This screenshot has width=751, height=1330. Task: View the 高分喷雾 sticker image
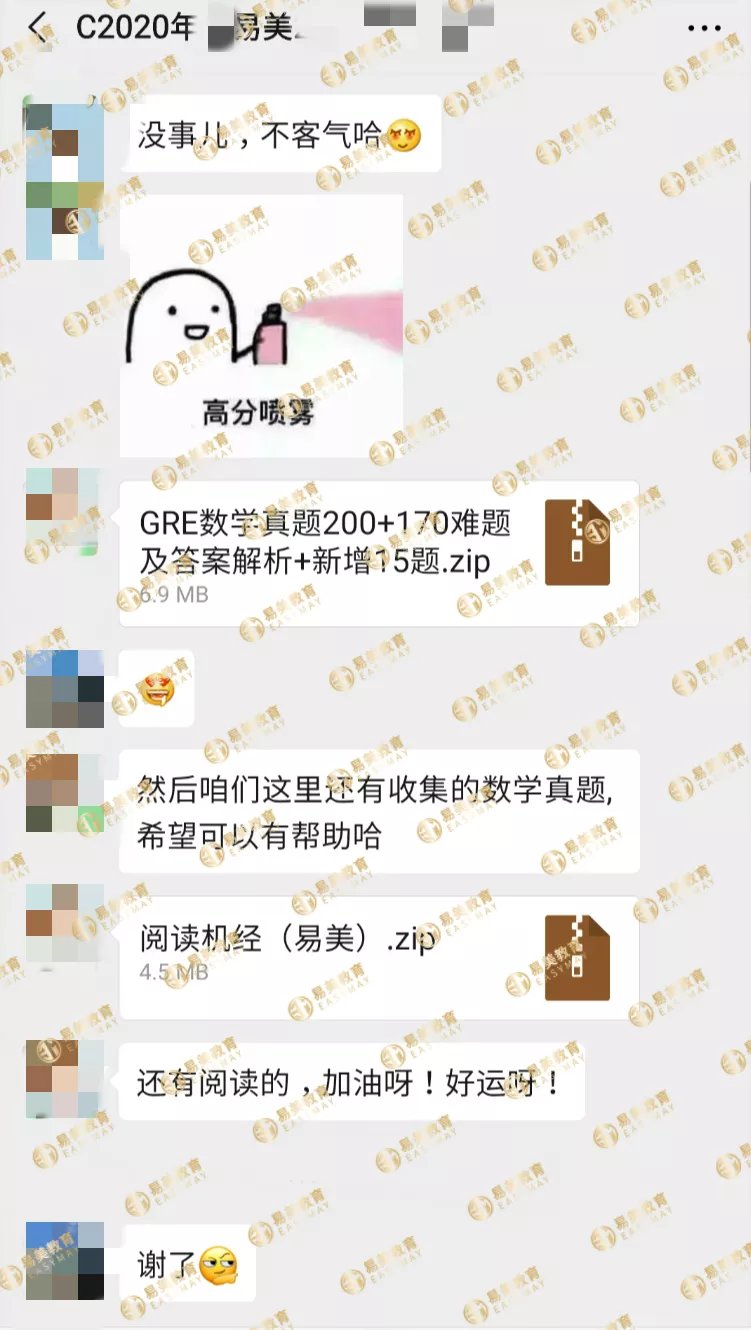click(262, 325)
